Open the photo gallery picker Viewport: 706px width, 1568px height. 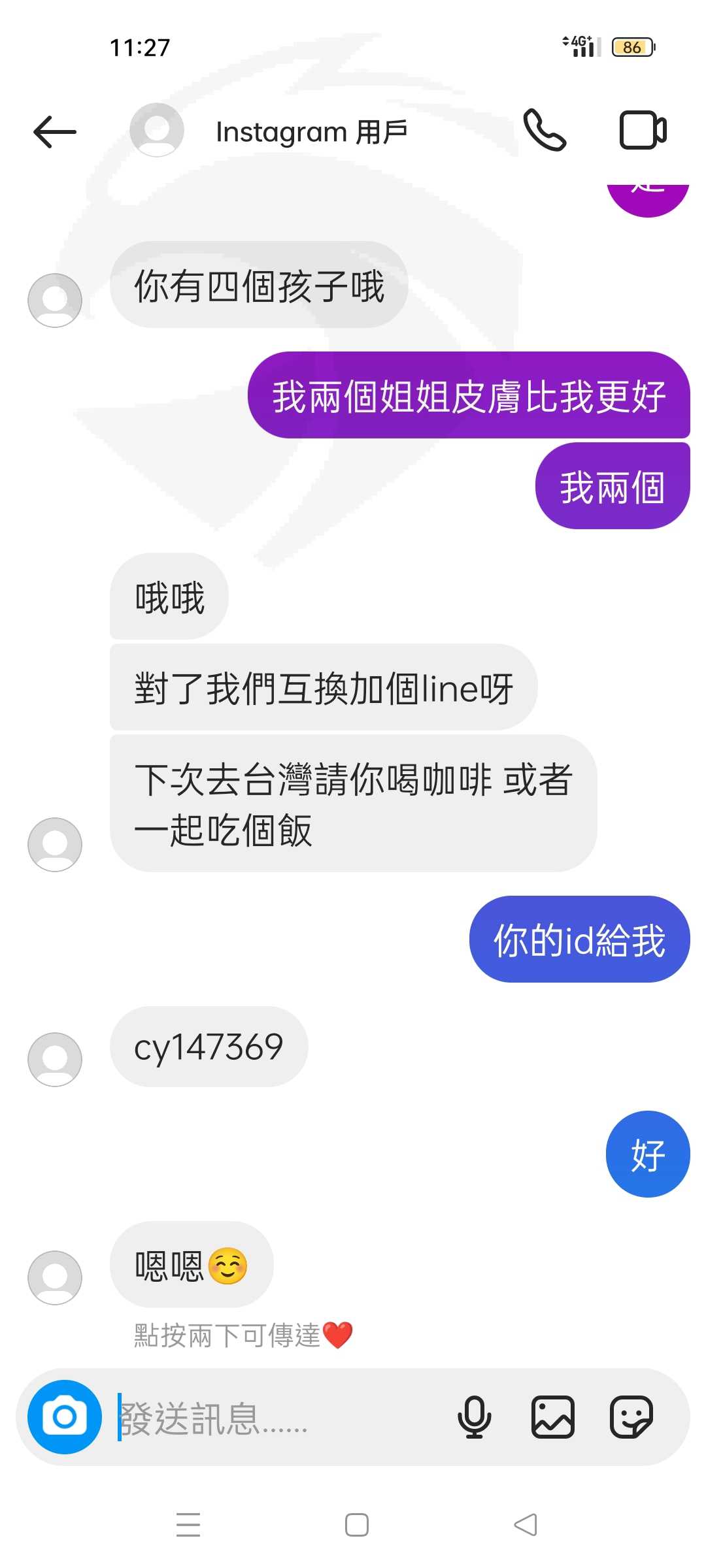553,1416
